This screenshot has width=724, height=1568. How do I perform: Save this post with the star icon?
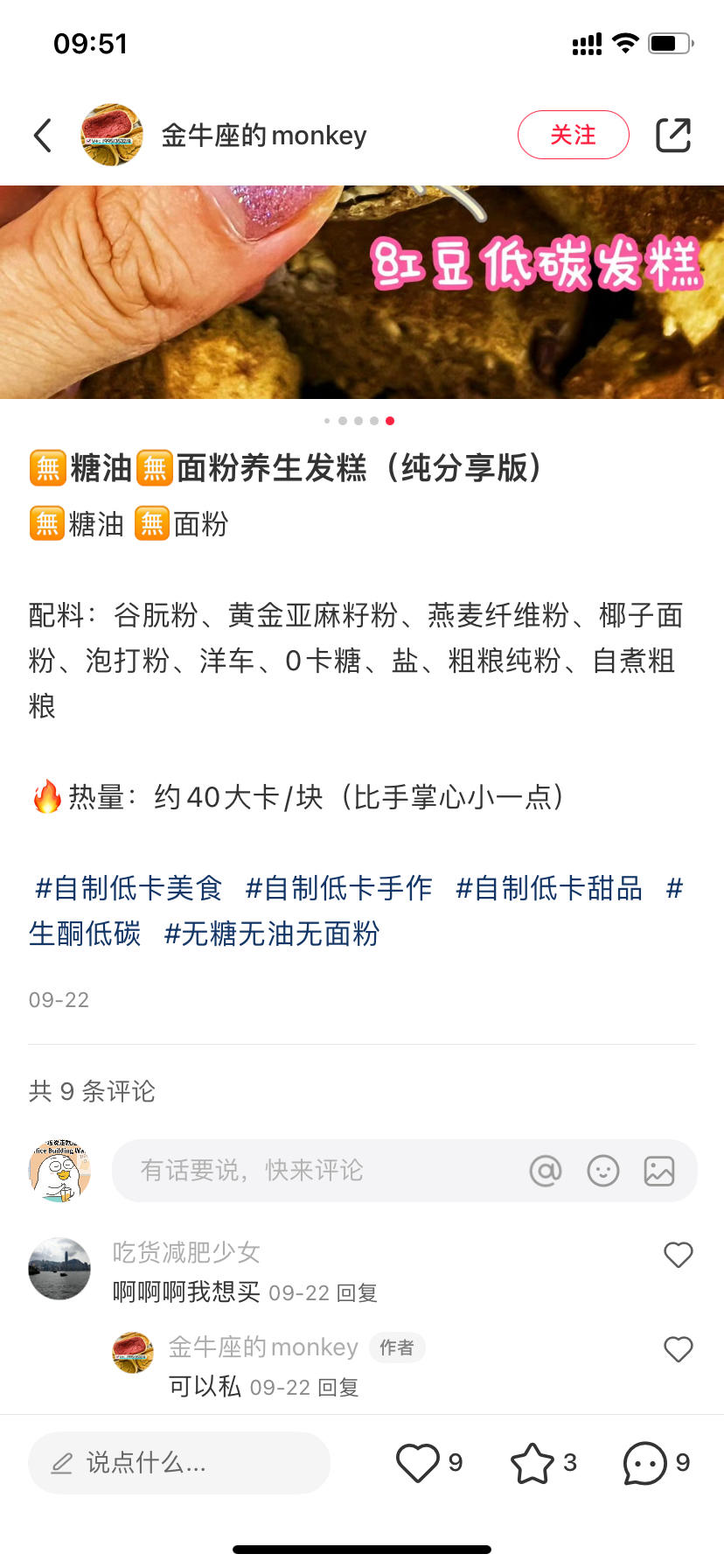click(532, 1463)
